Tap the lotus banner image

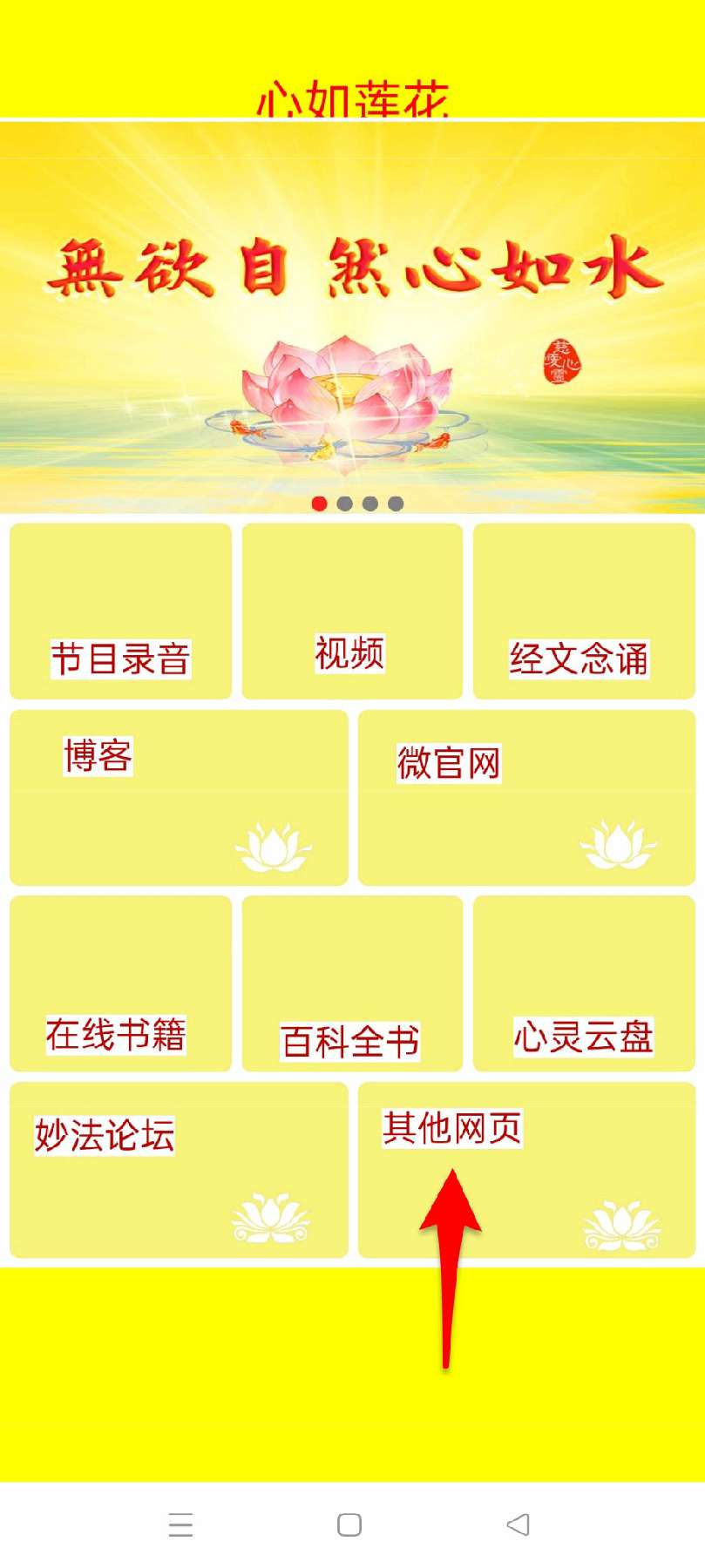point(352,314)
